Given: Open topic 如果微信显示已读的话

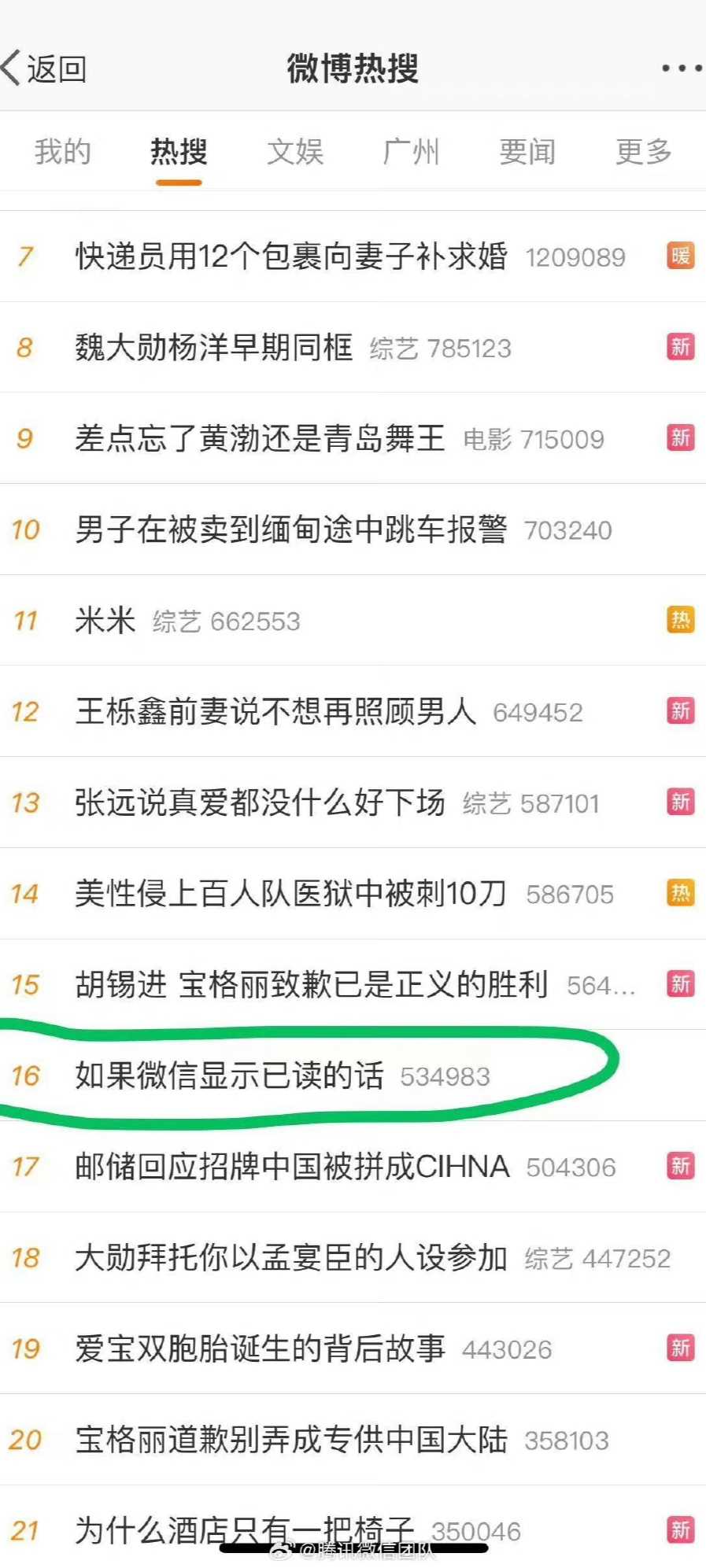Looking at the screenshot, I should [229, 1075].
